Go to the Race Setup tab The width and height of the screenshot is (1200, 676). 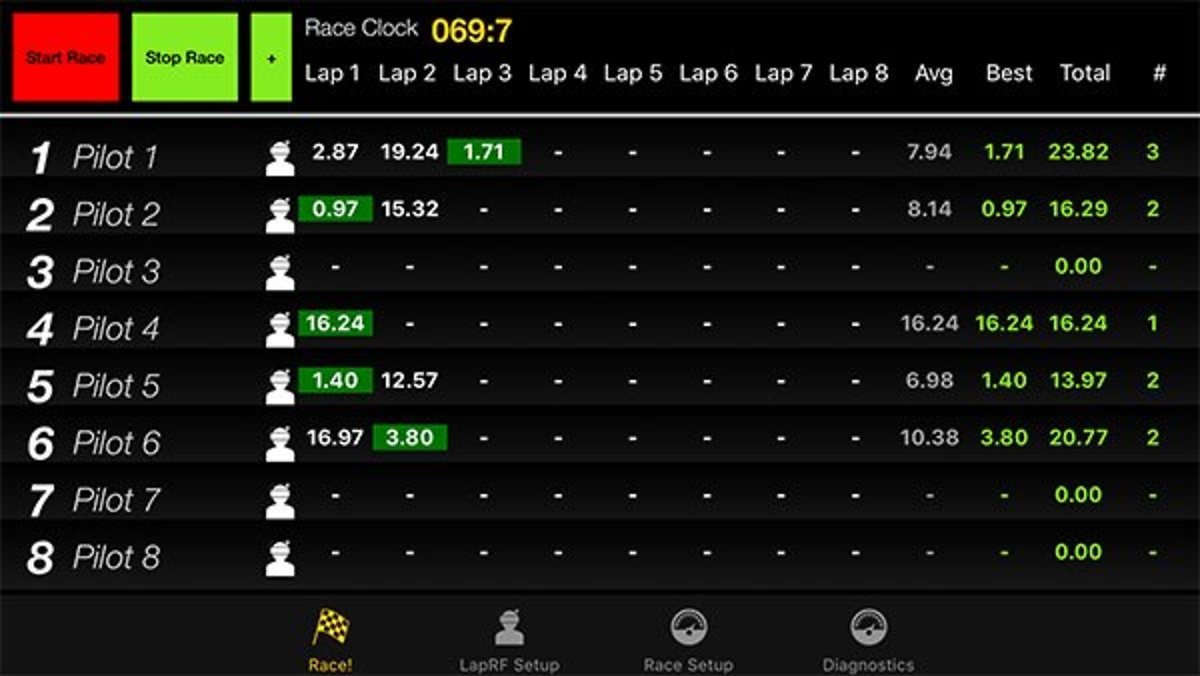click(x=688, y=640)
